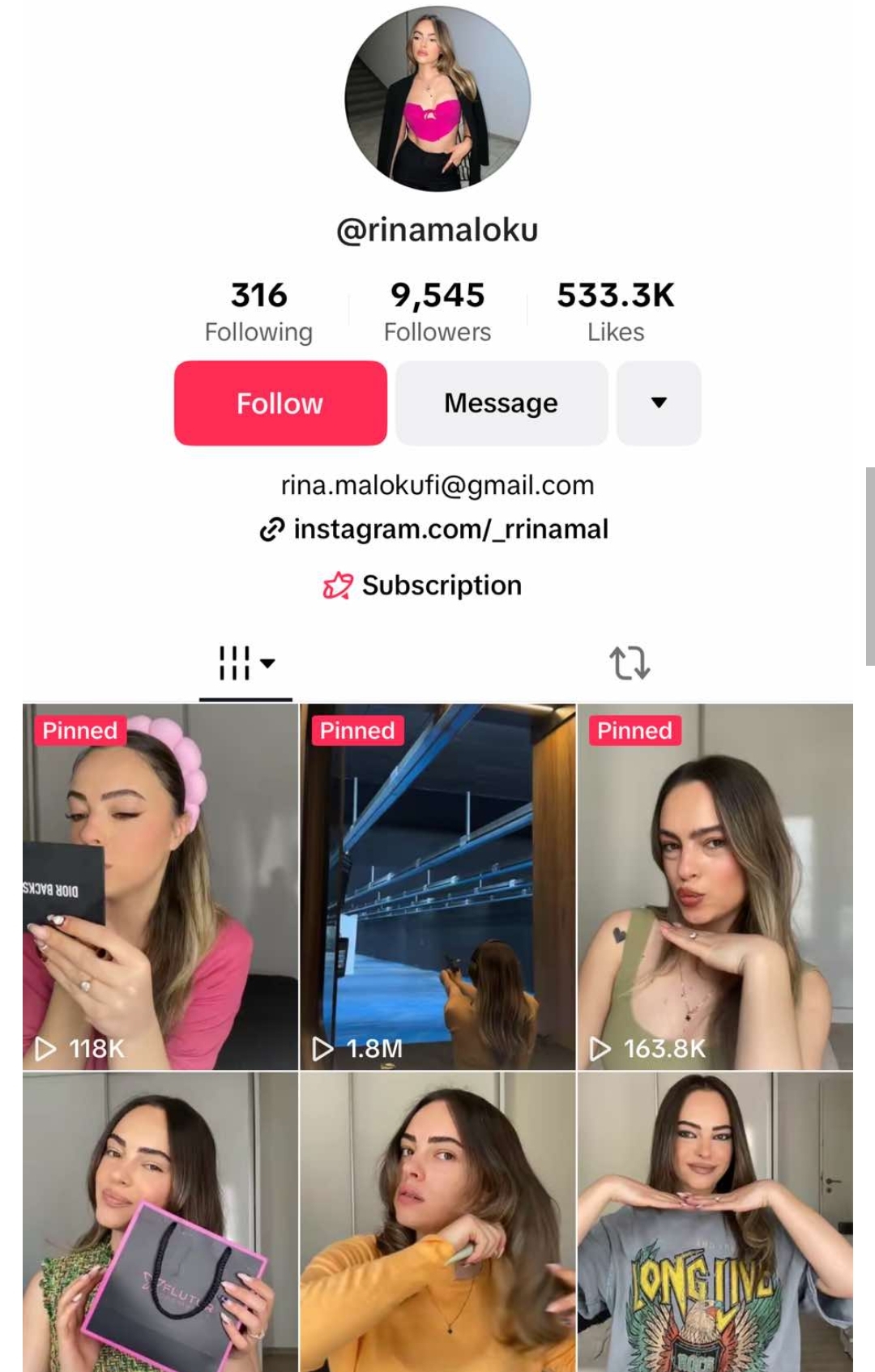View the profile picture
The width and height of the screenshot is (875, 1372).
pyautogui.click(x=437, y=99)
